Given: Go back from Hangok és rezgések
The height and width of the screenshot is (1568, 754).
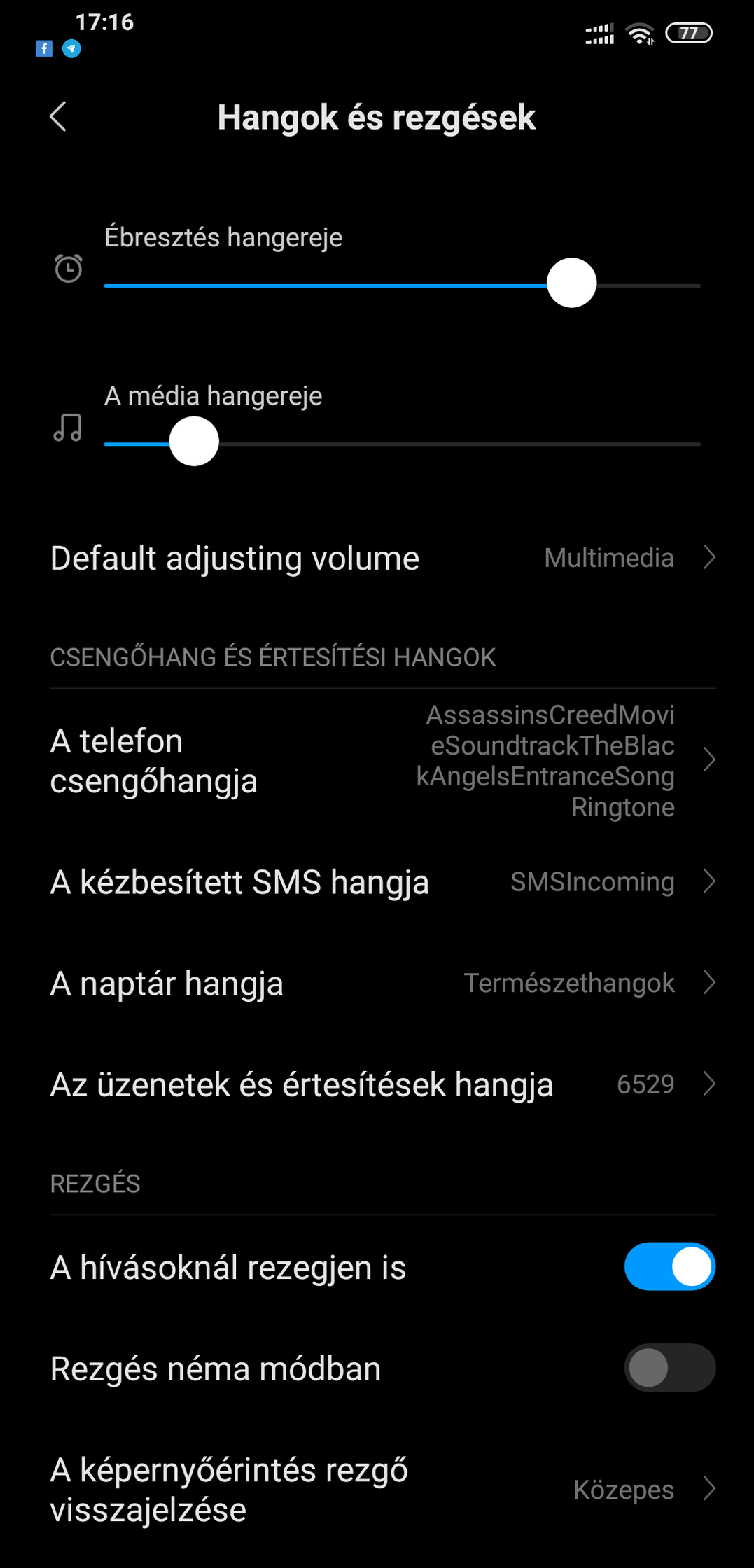Looking at the screenshot, I should tap(58, 116).
